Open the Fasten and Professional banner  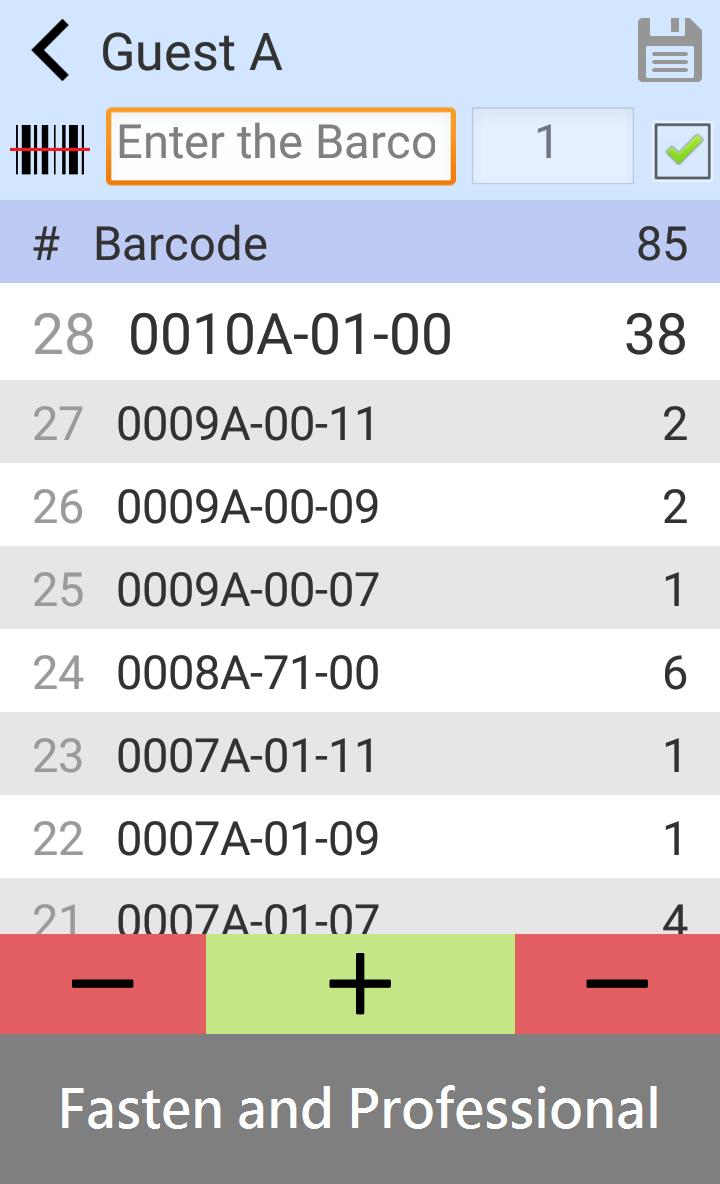pyautogui.click(x=360, y=1108)
